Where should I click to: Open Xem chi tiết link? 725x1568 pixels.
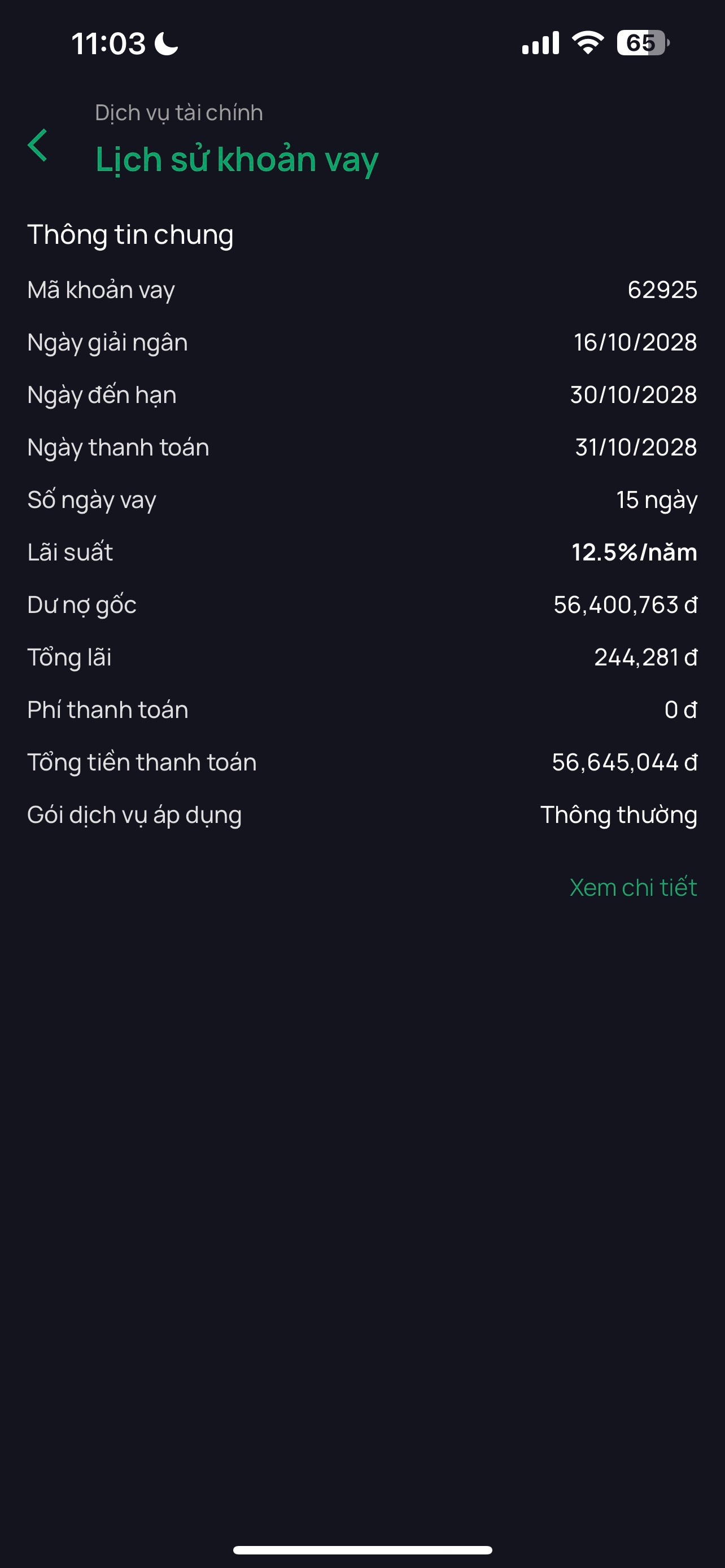click(633, 888)
